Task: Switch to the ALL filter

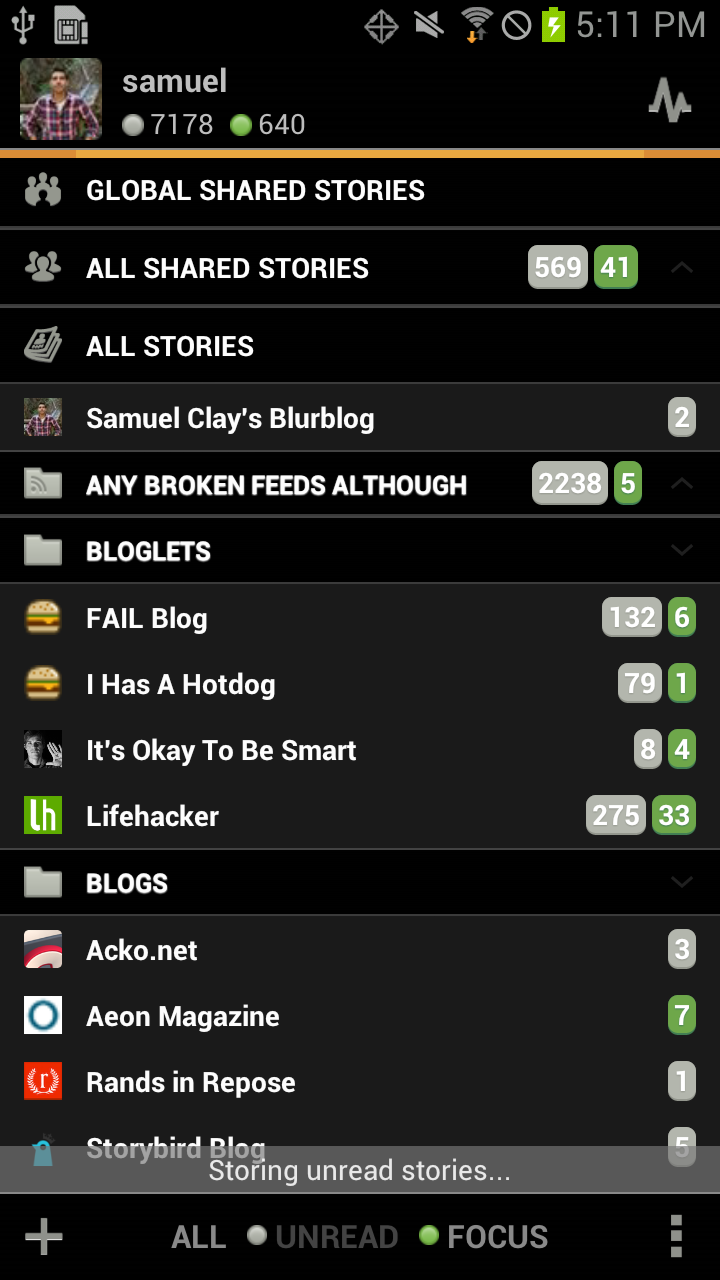Action: 198,1237
